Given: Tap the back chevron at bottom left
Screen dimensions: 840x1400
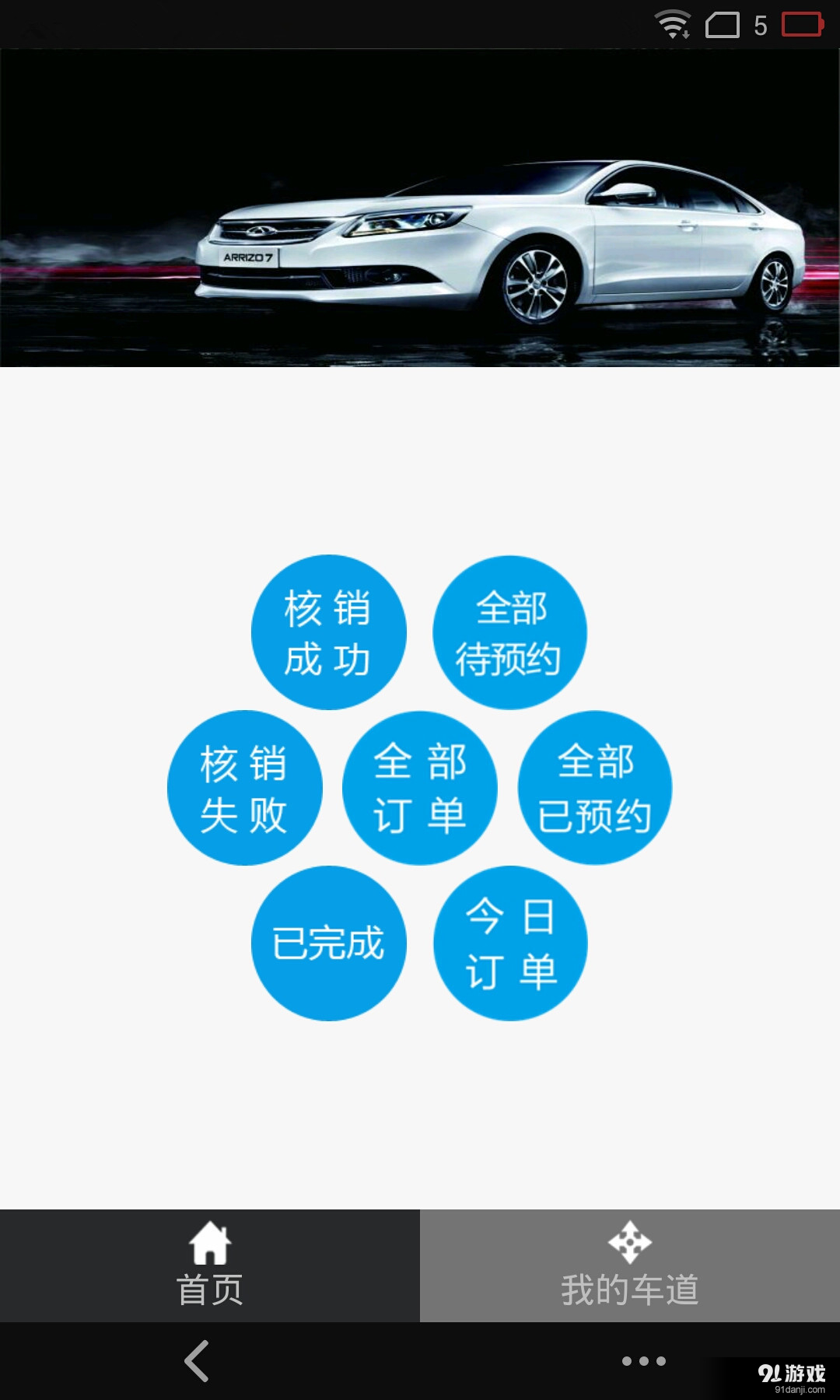Looking at the screenshot, I should click(197, 1363).
